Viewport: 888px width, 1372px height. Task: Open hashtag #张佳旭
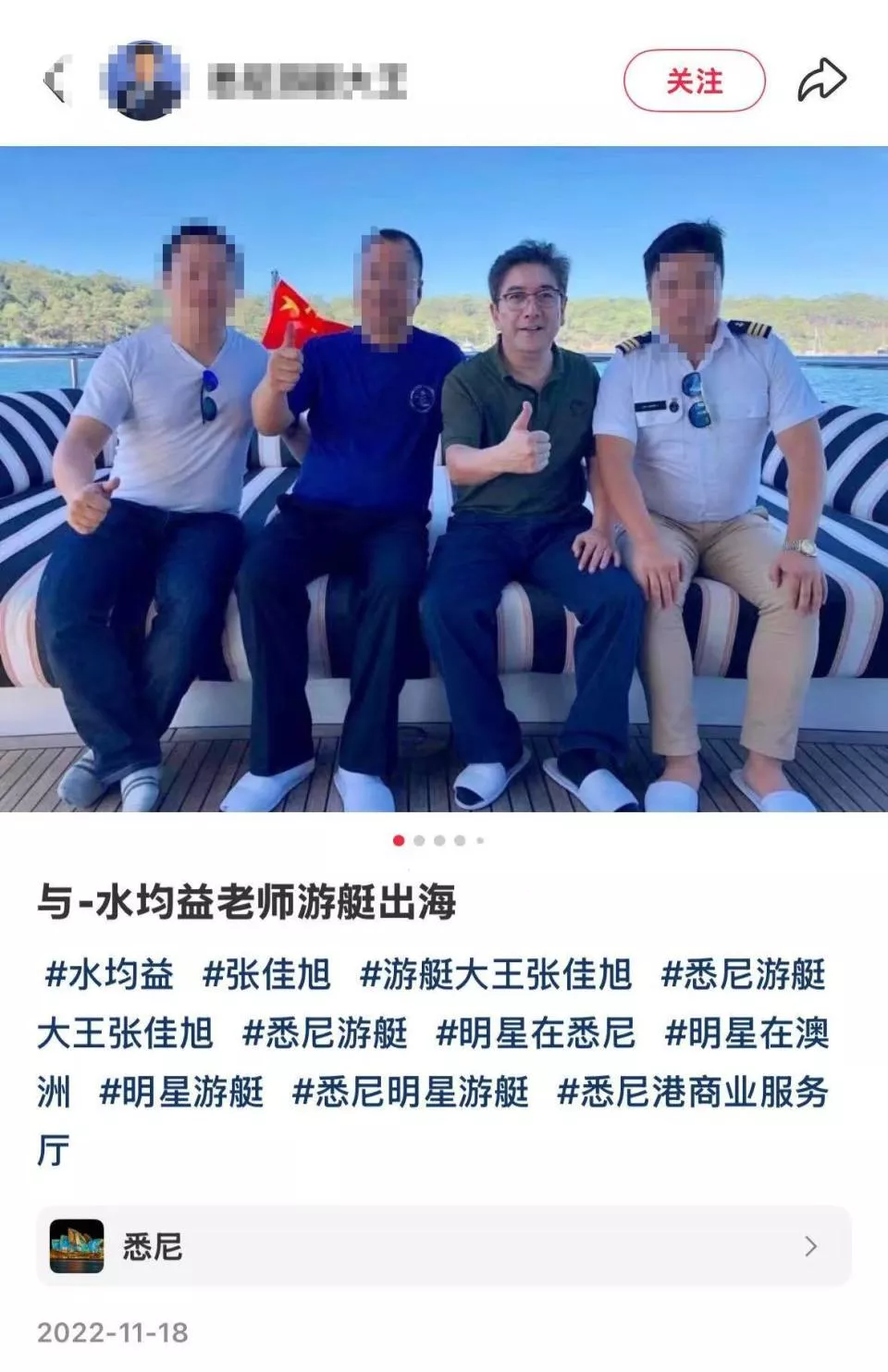(266, 975)
